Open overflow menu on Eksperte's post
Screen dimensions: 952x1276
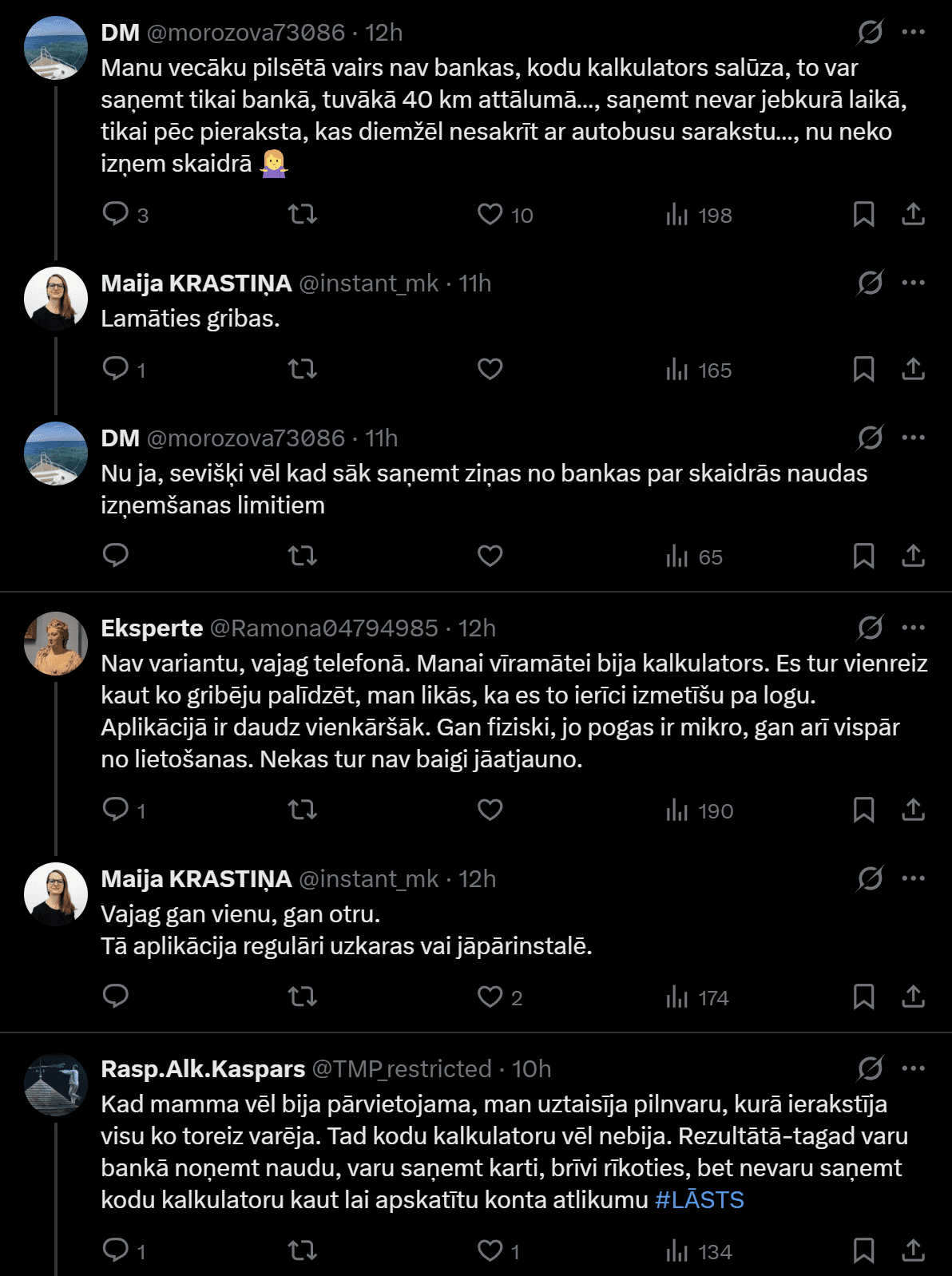[913, 628]
